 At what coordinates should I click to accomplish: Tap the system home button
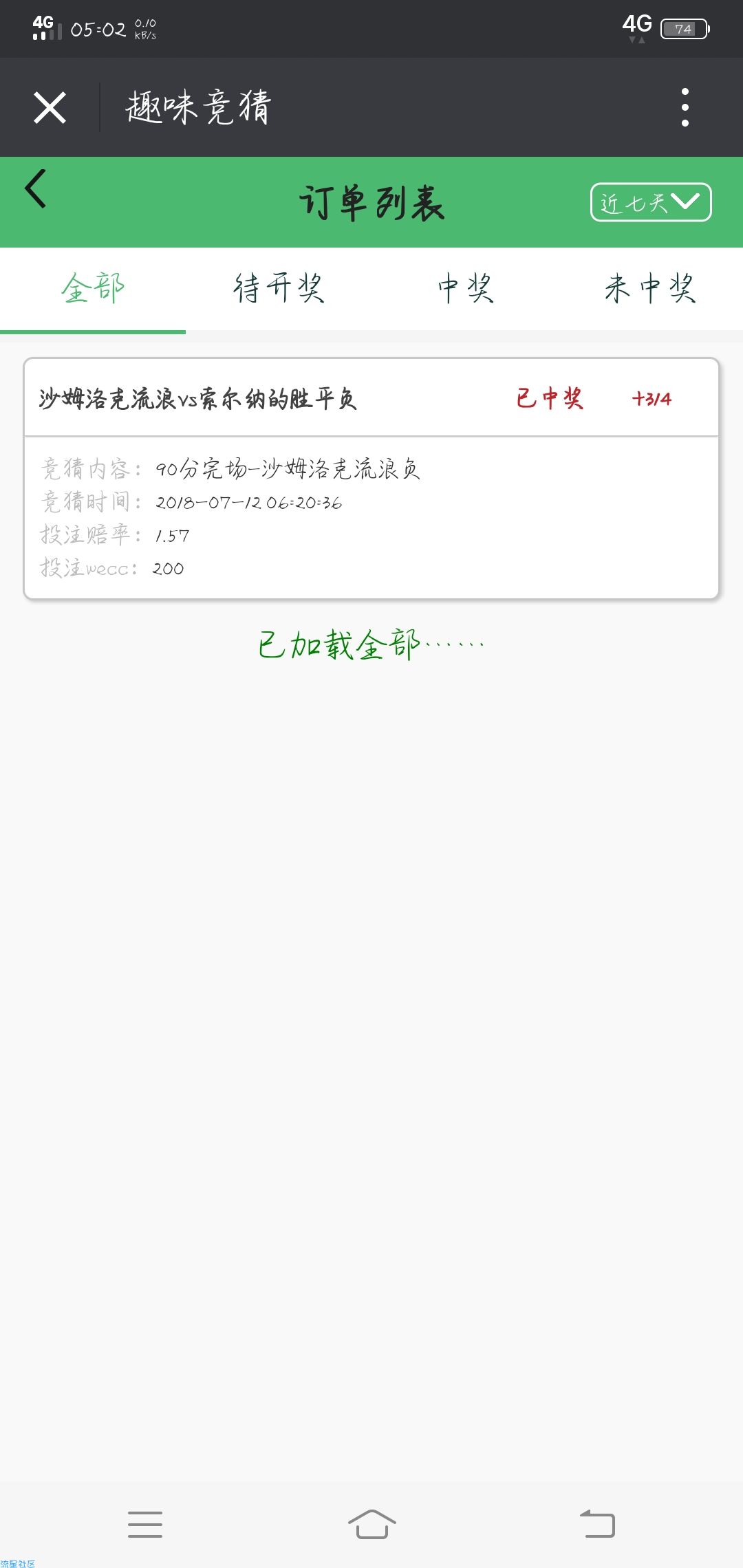371,1524
